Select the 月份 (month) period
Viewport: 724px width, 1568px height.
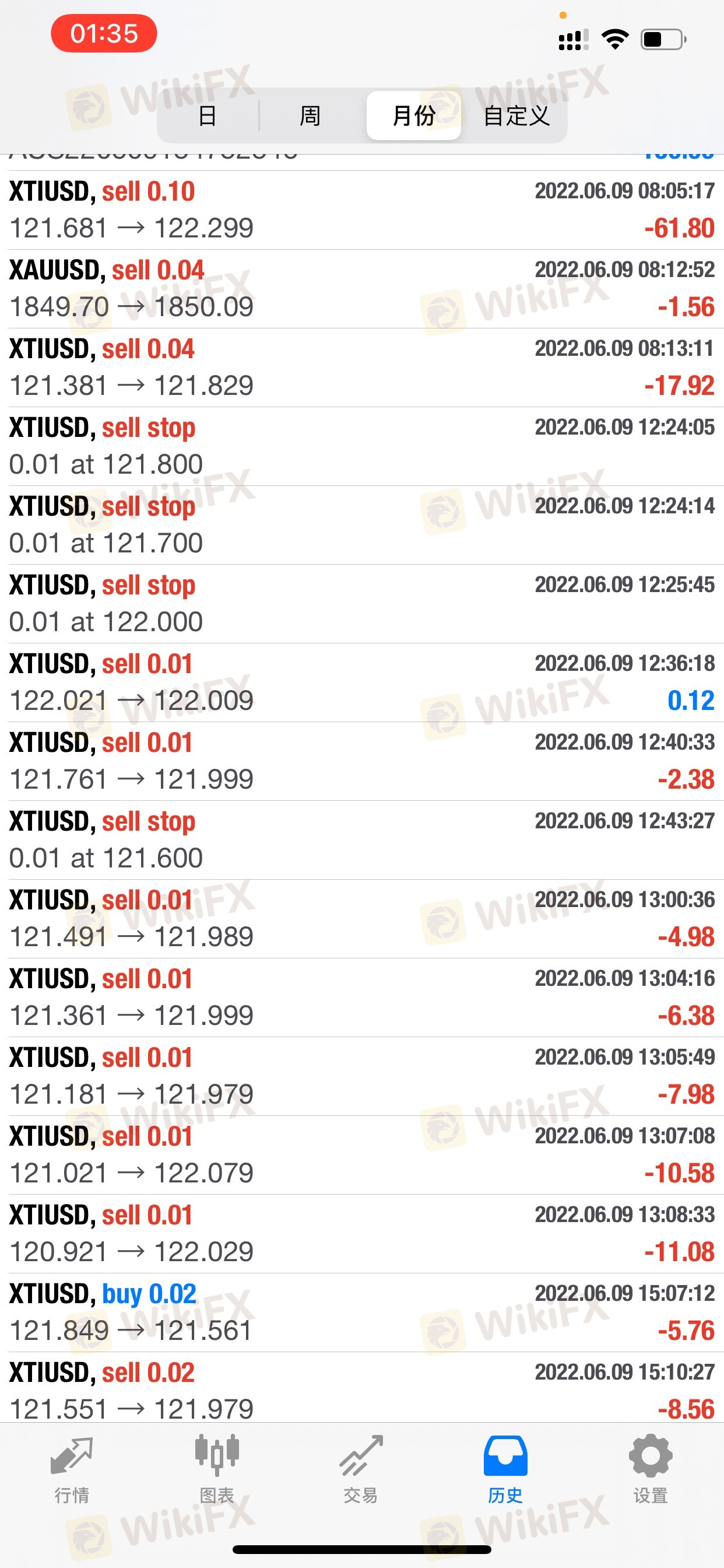pos(414,116)
